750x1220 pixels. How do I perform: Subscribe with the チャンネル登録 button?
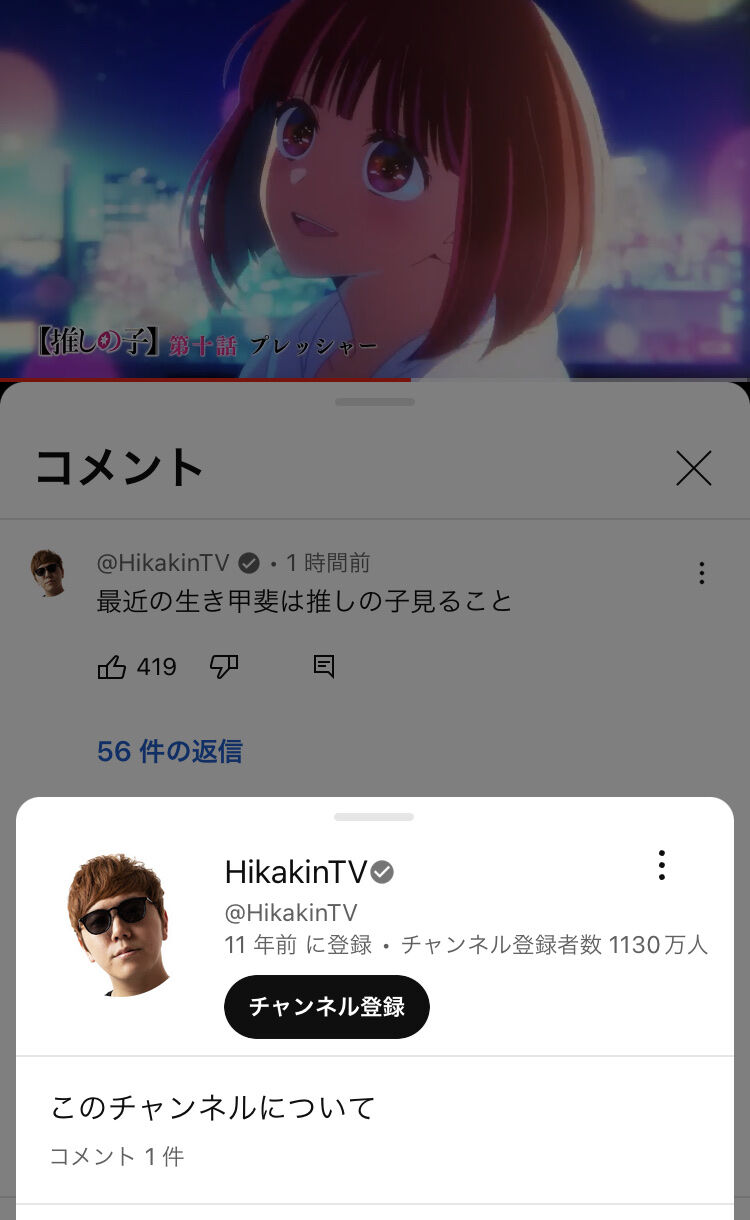tap(327, 1006)
